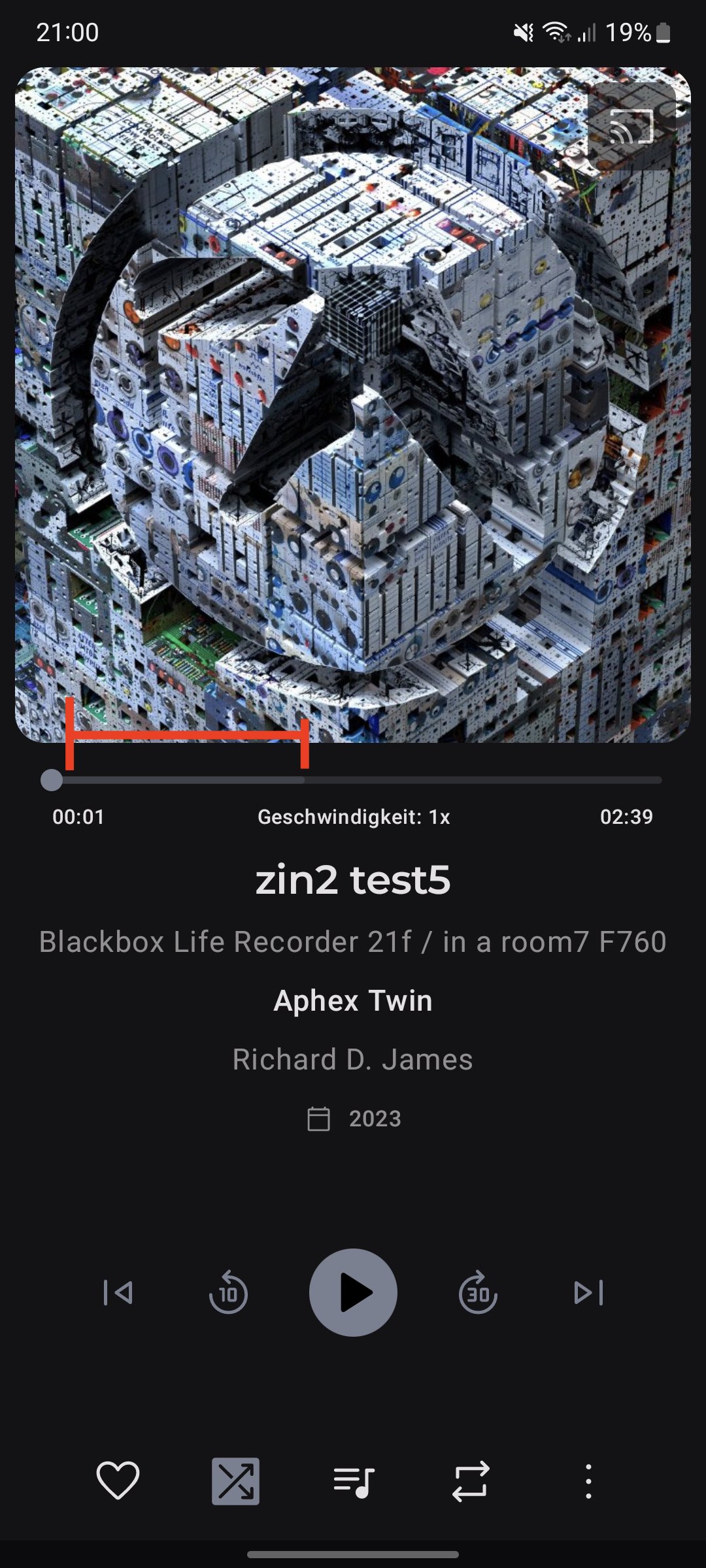Viewport: 706px width, 1568px height.
Task: Skip to the previous track
Action: click(118, 1292)
